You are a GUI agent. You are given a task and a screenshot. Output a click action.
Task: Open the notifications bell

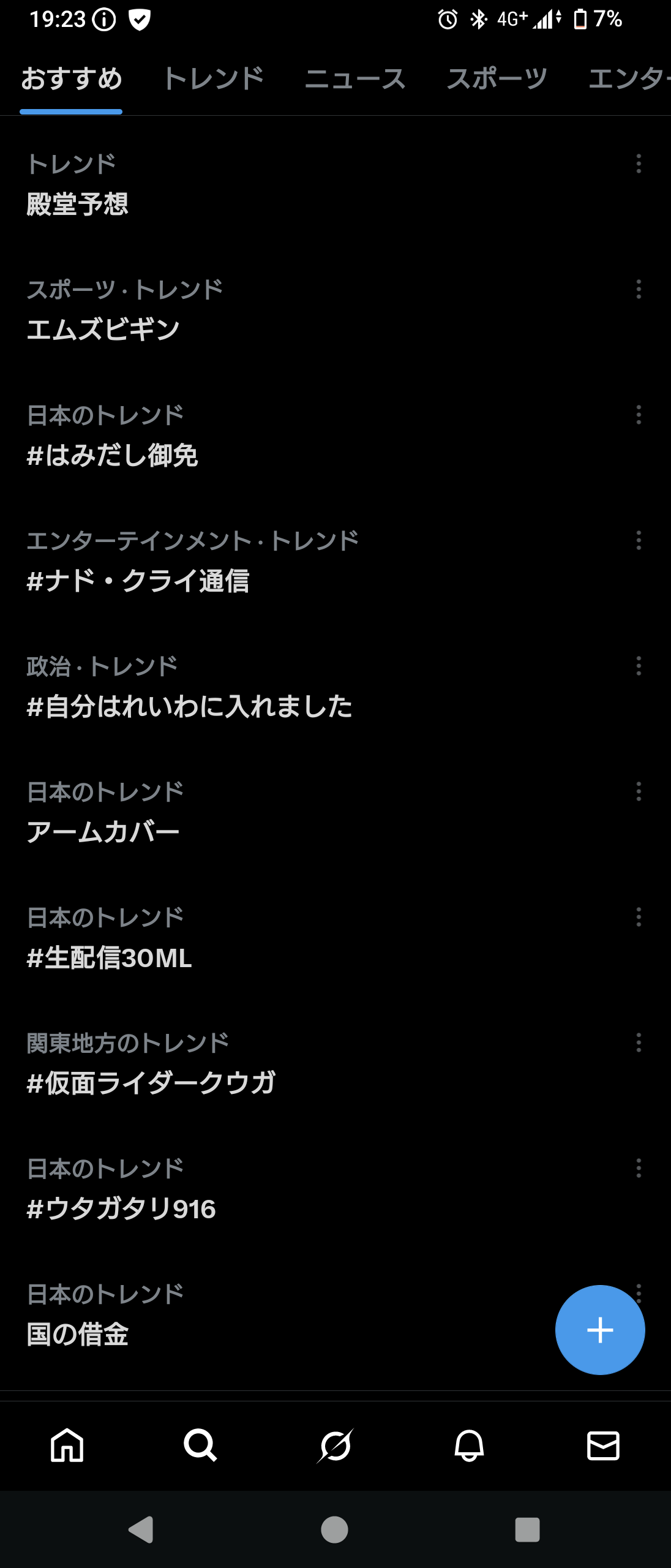point(469,1445)
